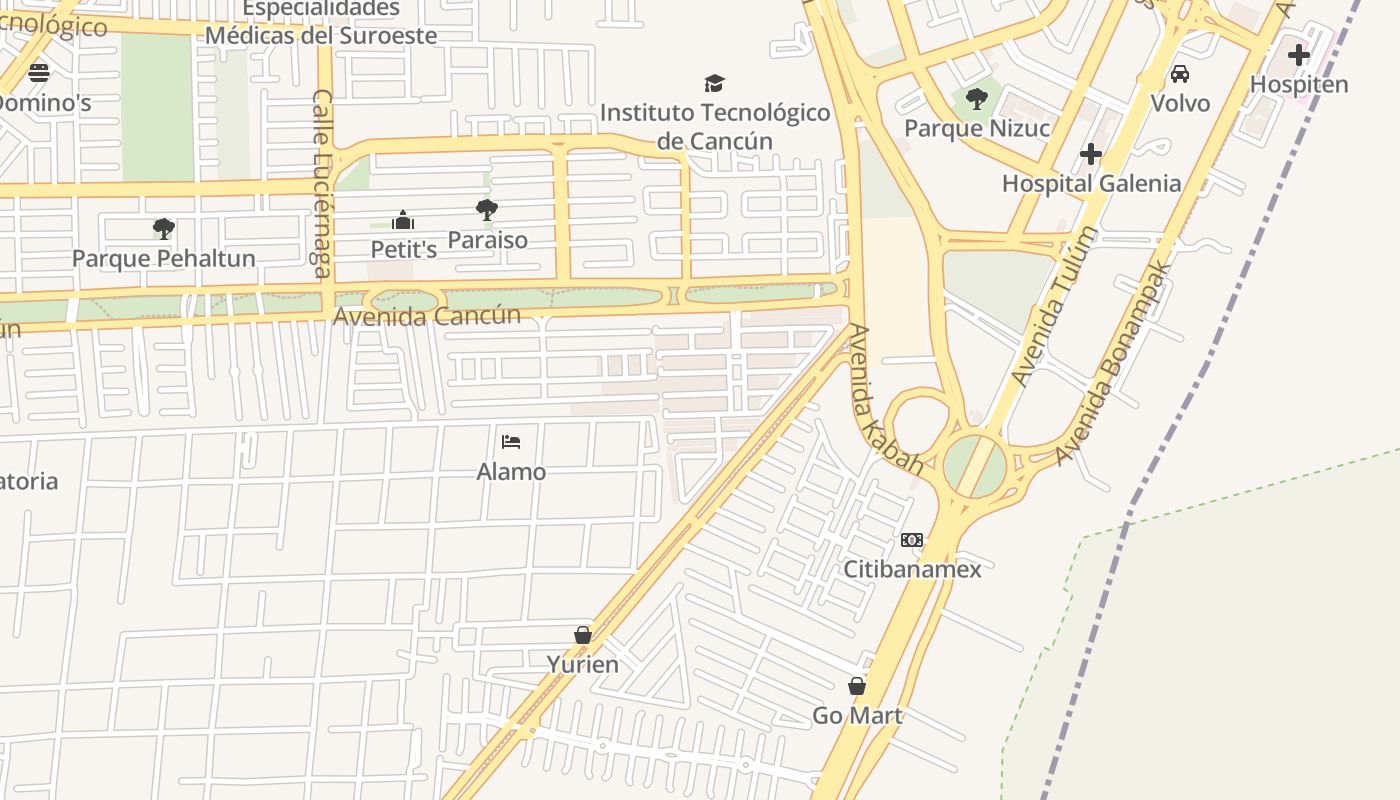Tap the Citibanamex bank marker
The width and height of the screenshot is (1400, 800).
(x=912, y=540)
